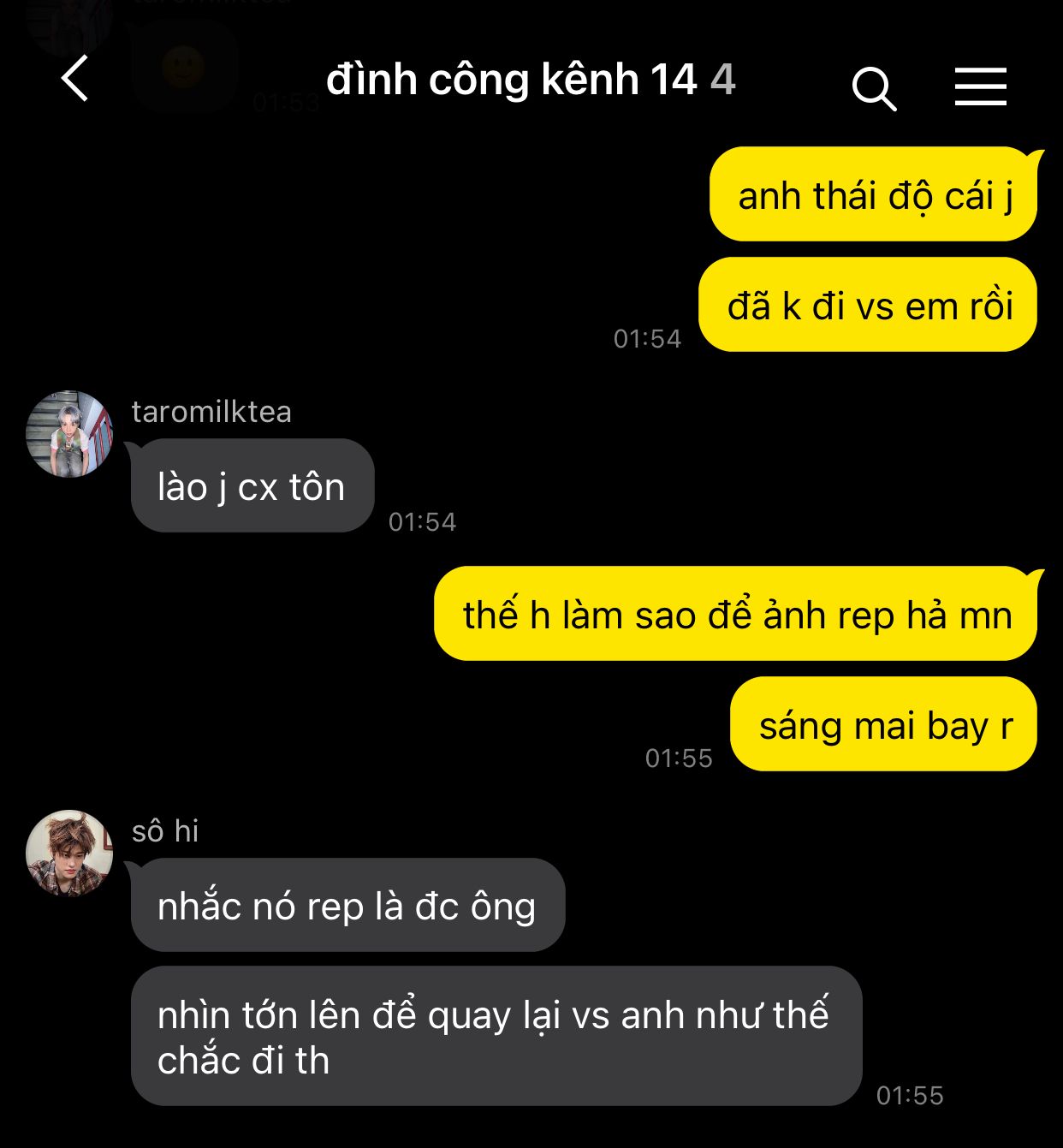
Task: Search within this chat
Action: (874, 88)
